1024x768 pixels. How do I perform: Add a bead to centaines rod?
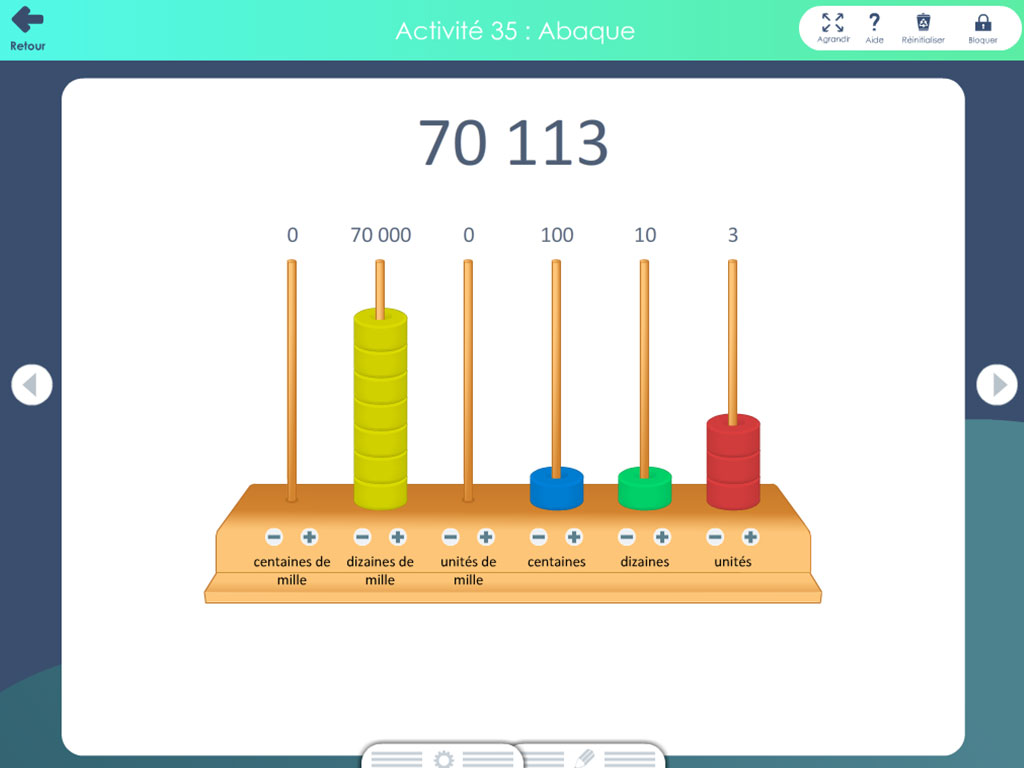click(x=573, y=537)
